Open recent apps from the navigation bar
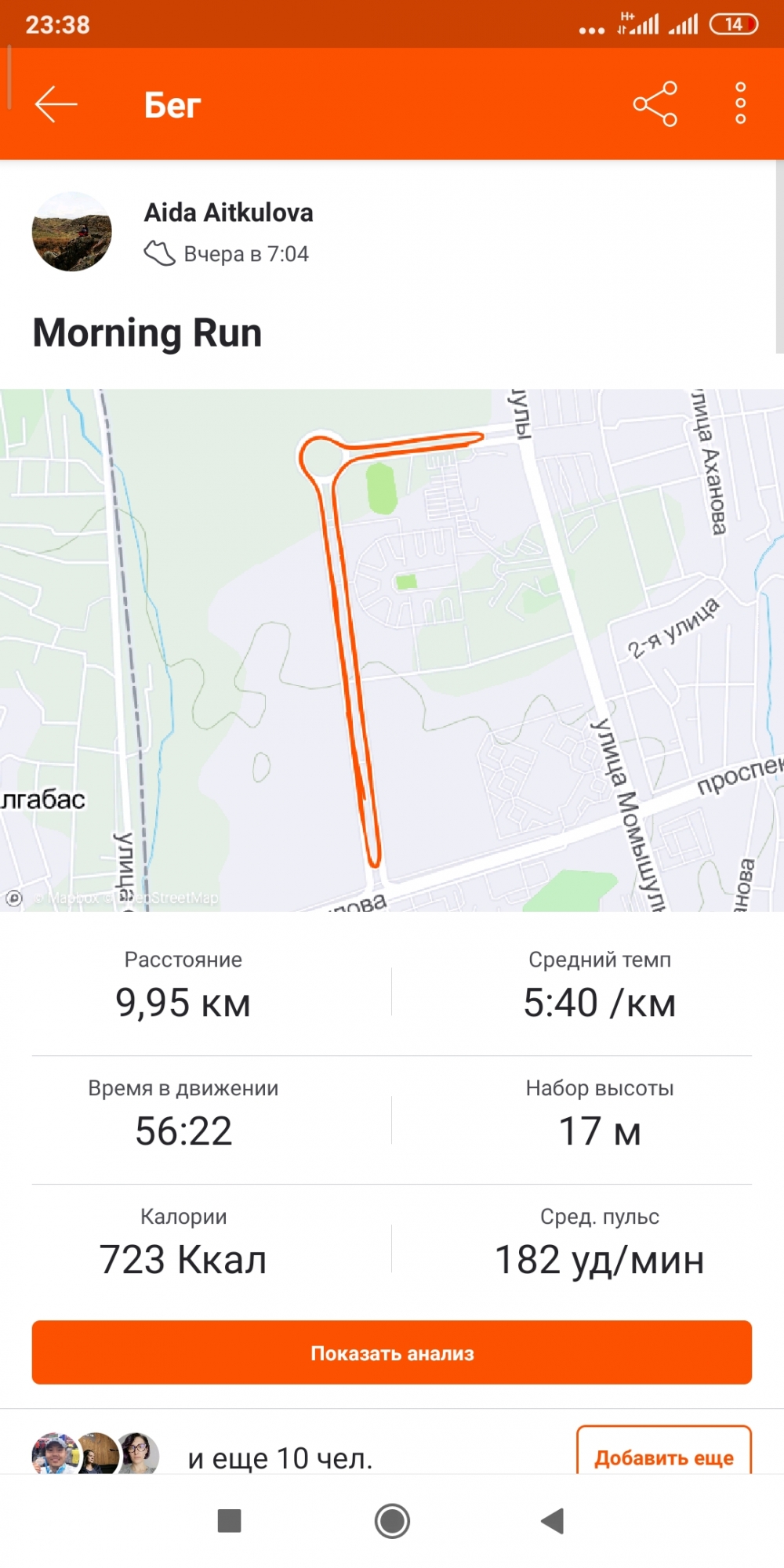Screen dimensions: 784x1568 pos(229,1521)
